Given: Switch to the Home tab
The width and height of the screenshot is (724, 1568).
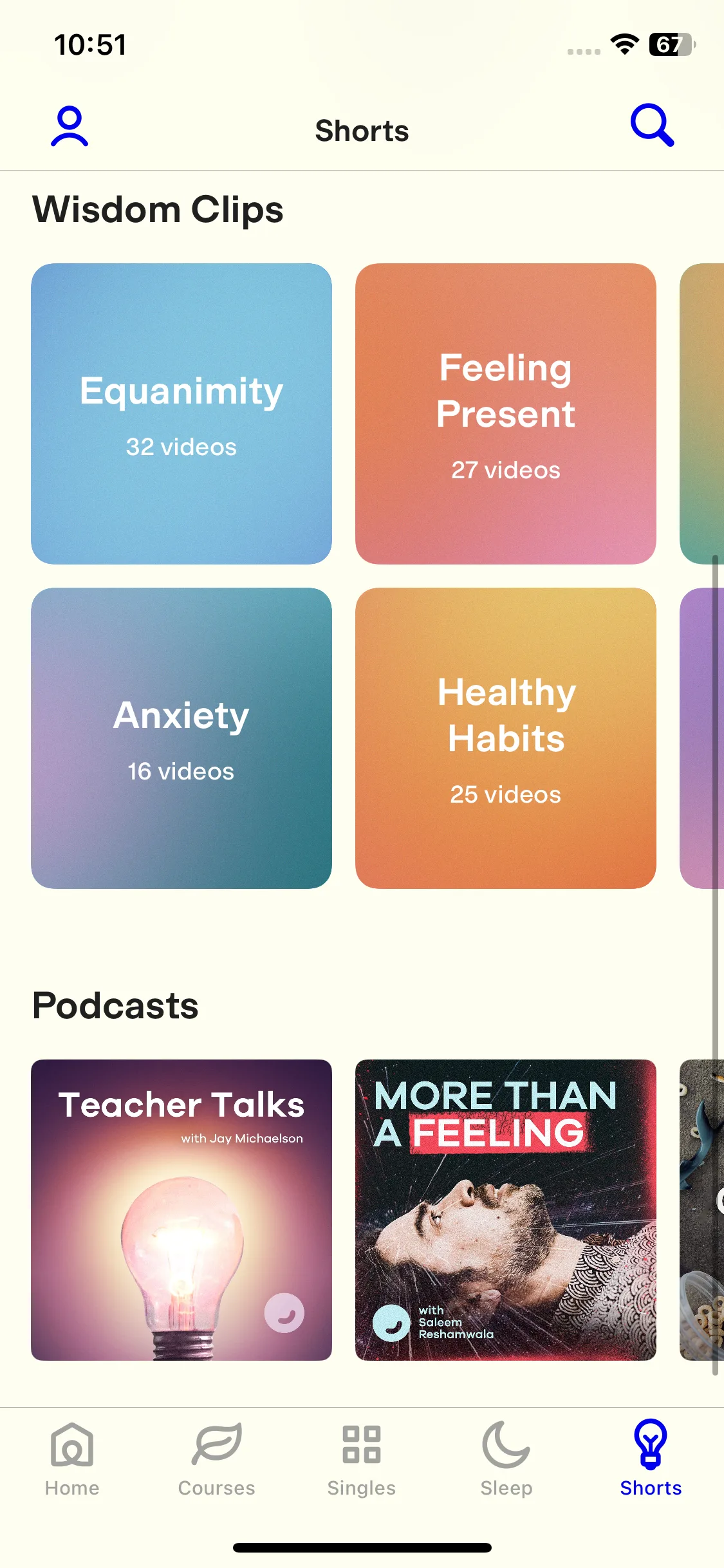Looking at the screenshot, I should tap(72, 1459).
